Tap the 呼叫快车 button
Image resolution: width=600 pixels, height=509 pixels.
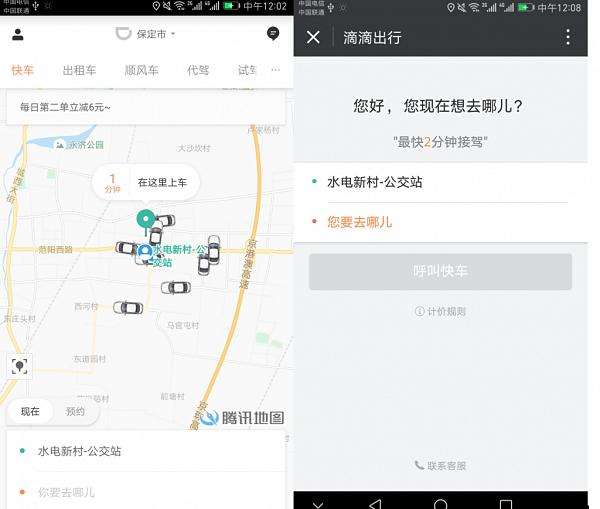[440, 272]
